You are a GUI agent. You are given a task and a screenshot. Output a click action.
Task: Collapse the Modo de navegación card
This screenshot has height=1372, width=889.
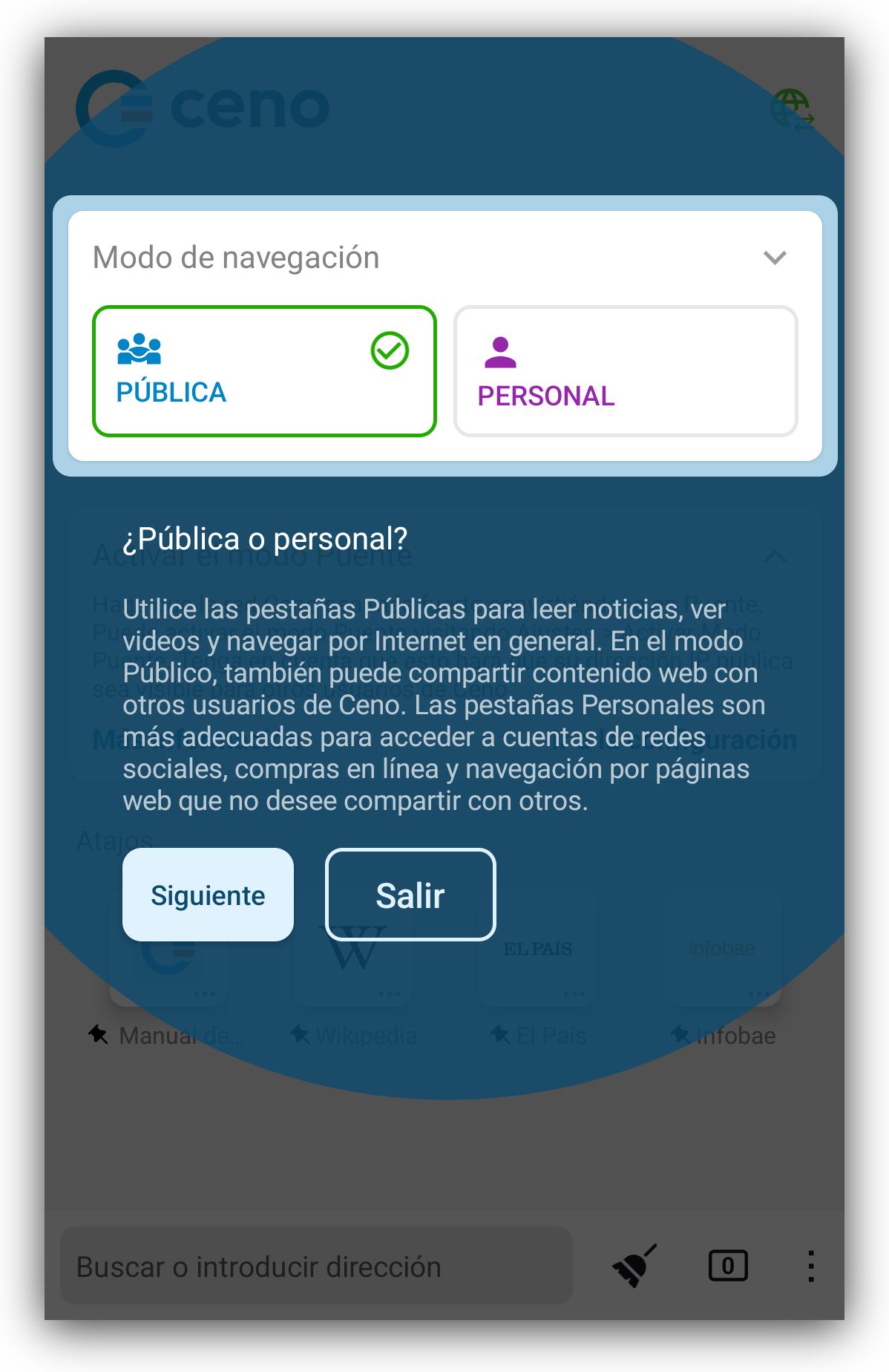775,258
